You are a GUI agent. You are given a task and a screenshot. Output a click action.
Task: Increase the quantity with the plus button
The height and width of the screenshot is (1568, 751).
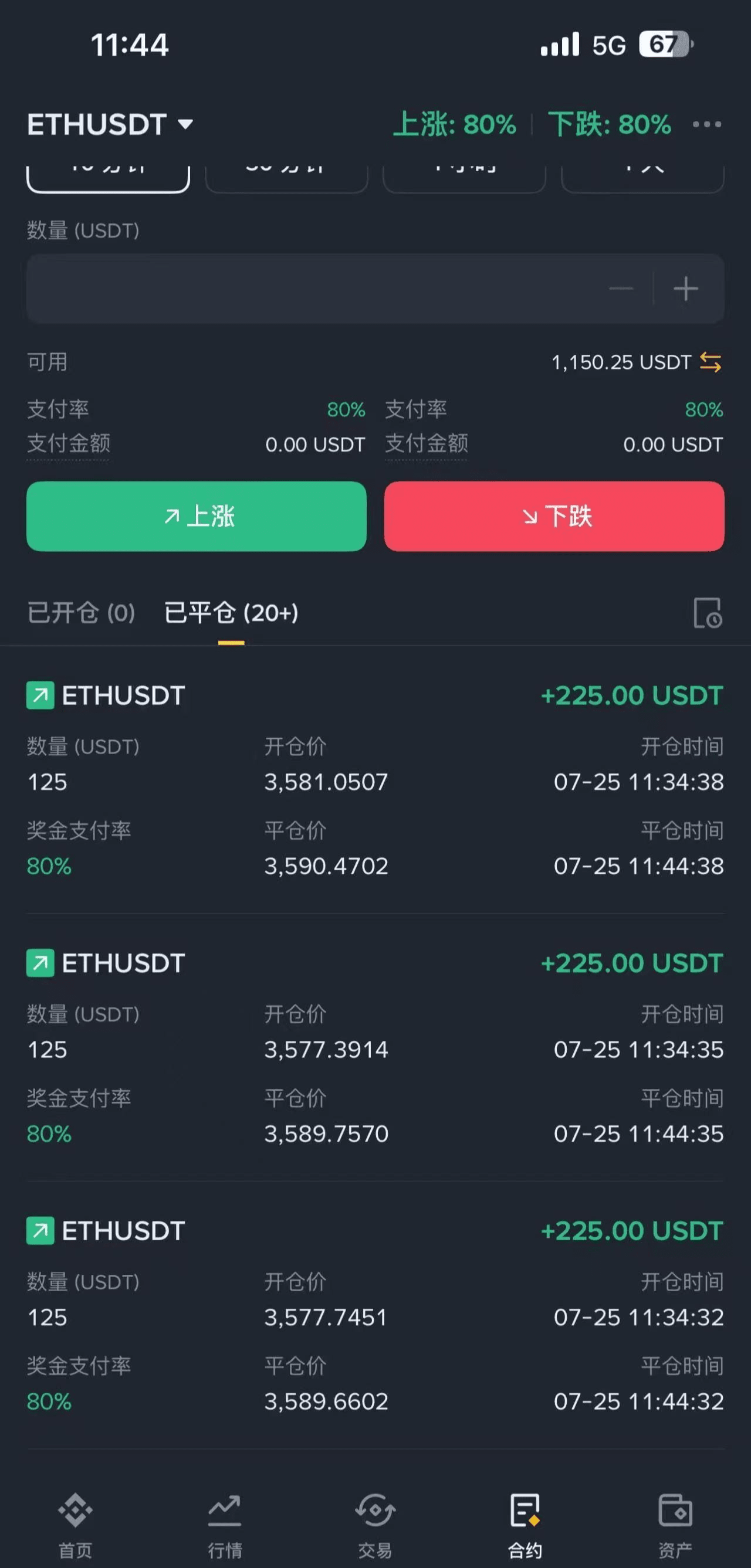(x=686, y=289)
